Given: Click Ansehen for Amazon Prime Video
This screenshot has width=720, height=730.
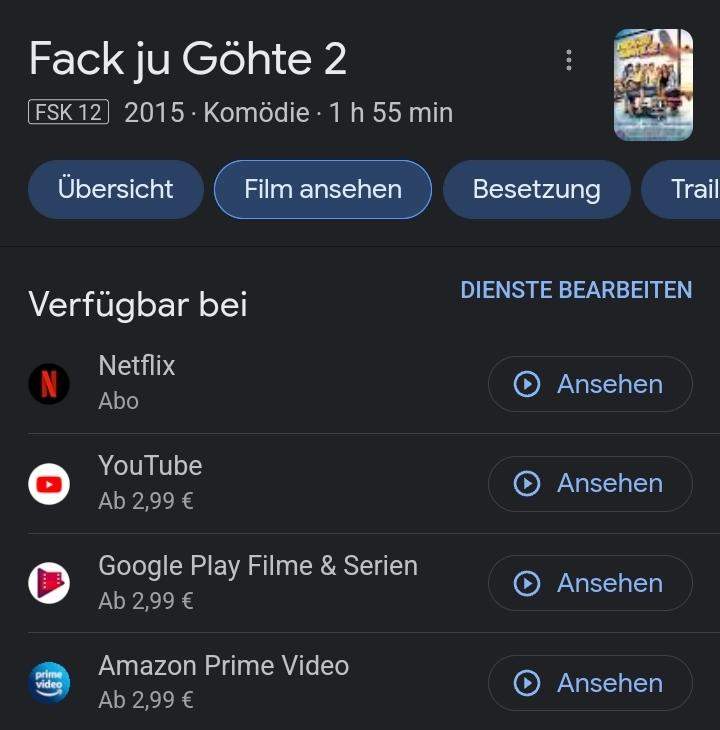Looking at the screenshot, I should click(589, 683).
